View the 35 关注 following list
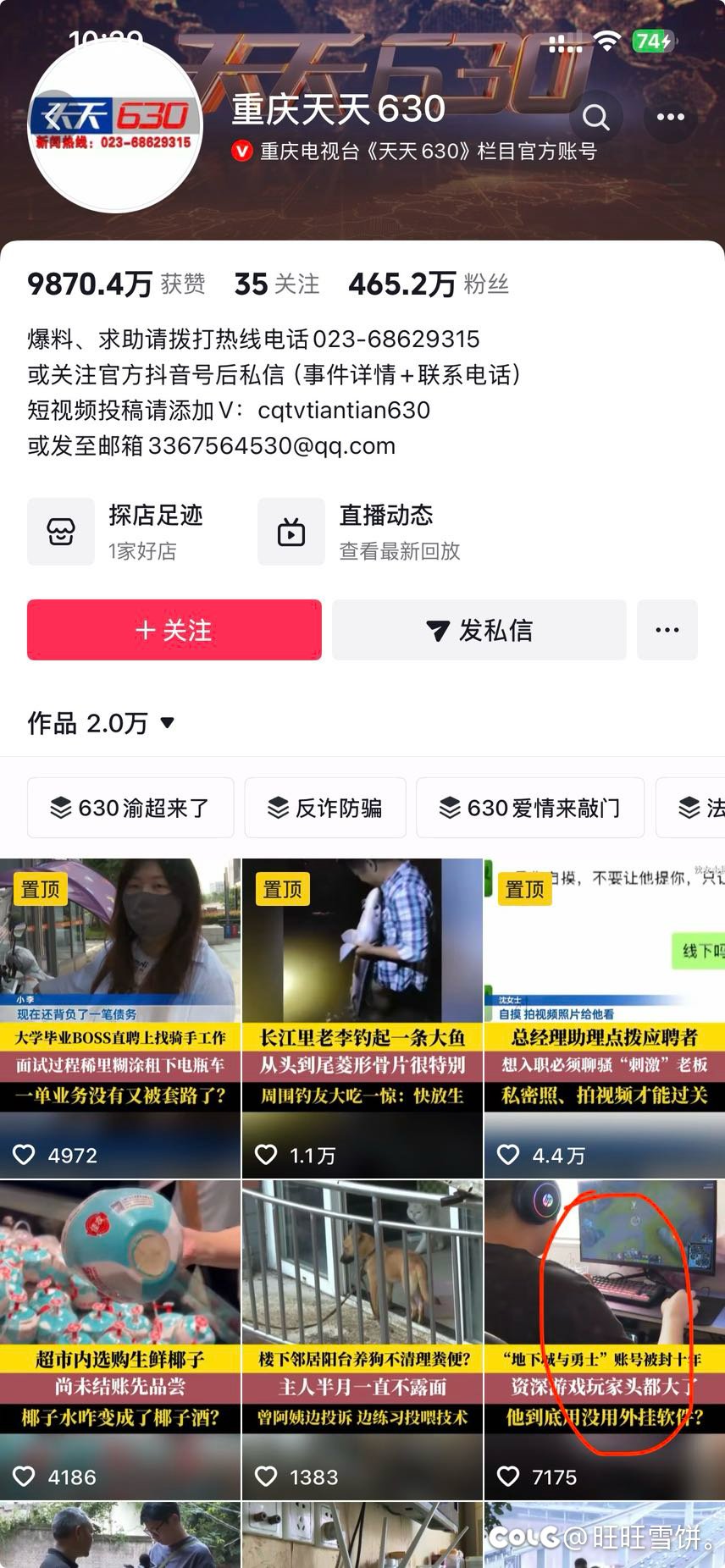725x1568 pixels. tap(277, 284)
